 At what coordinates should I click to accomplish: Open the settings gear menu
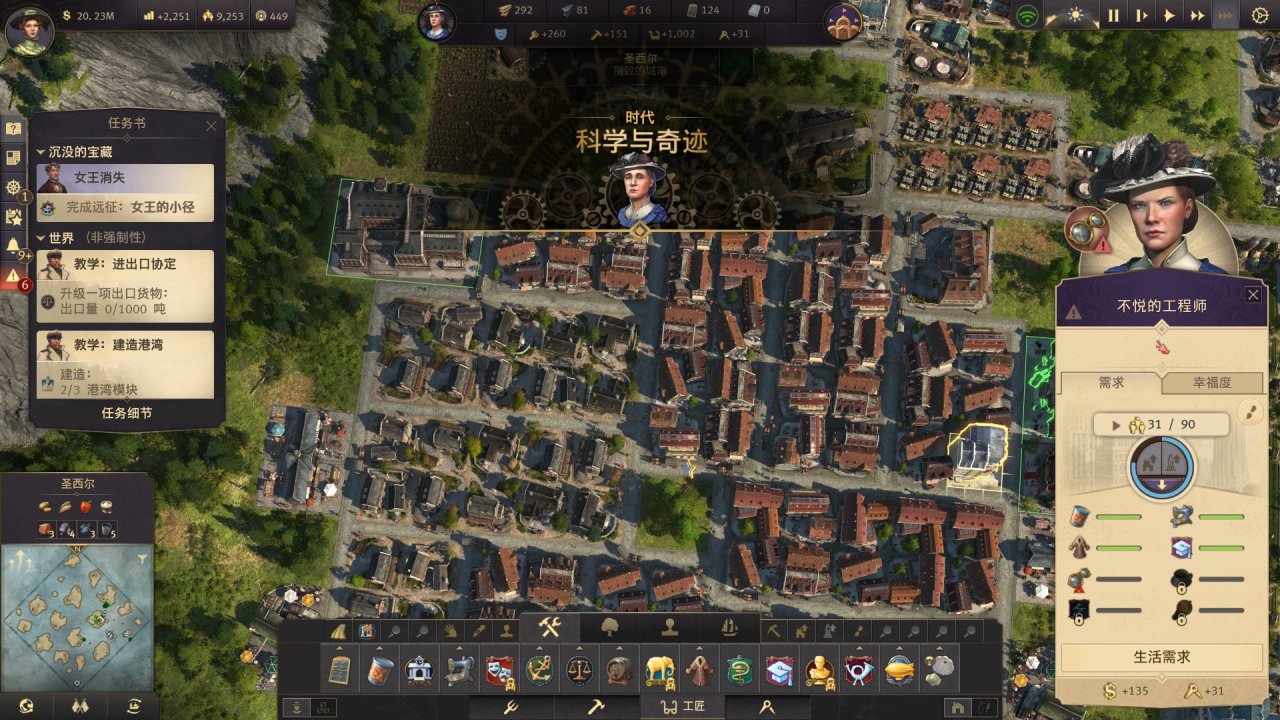click(1259, 15)
